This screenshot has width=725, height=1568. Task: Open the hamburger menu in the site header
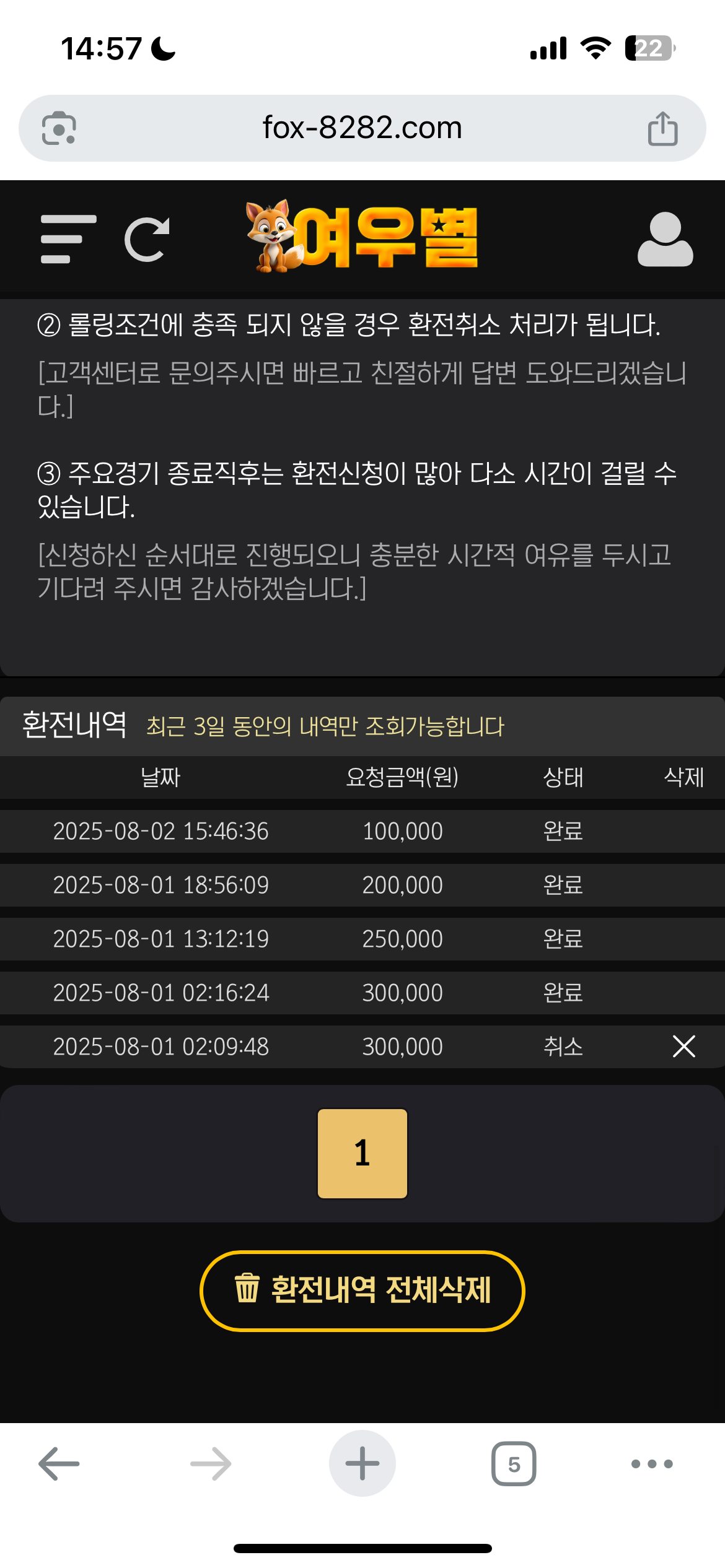pos(68,239)
